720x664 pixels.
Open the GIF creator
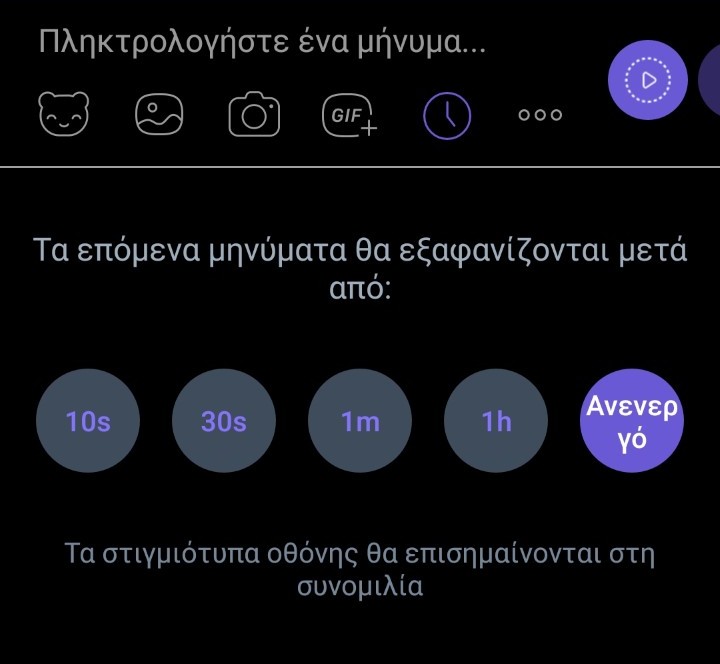click(349, 115)
